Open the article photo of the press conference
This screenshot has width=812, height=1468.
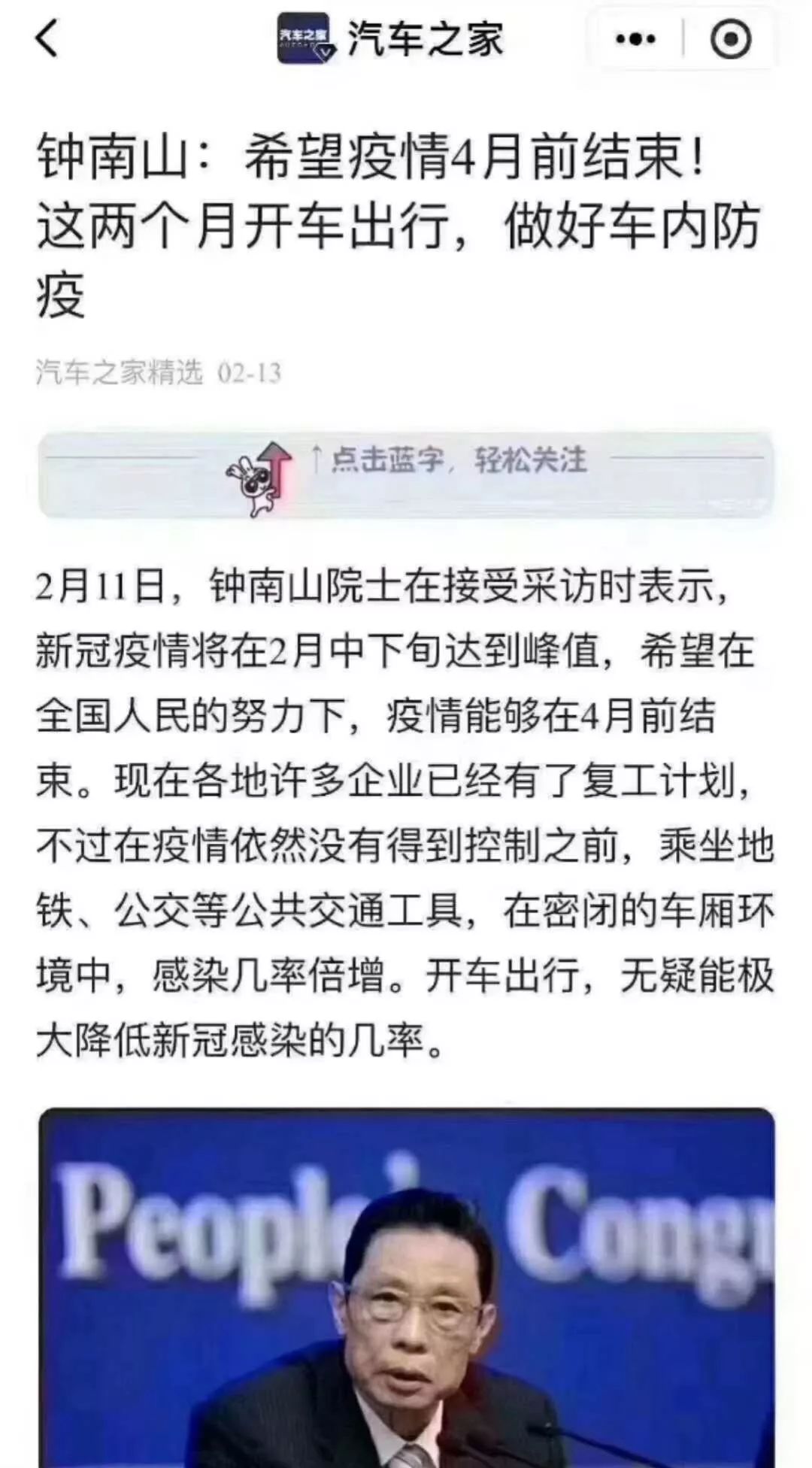(406, 1286)
